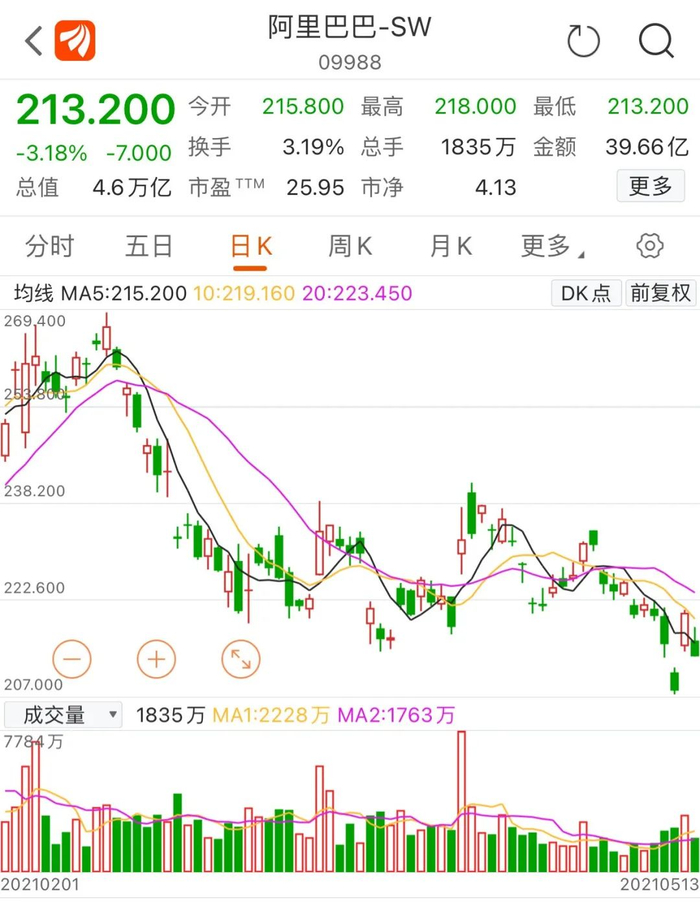Zoom in the K-line chart
Image resolution: width=700 pixels, height=902 pixels.
coord(156,659)
